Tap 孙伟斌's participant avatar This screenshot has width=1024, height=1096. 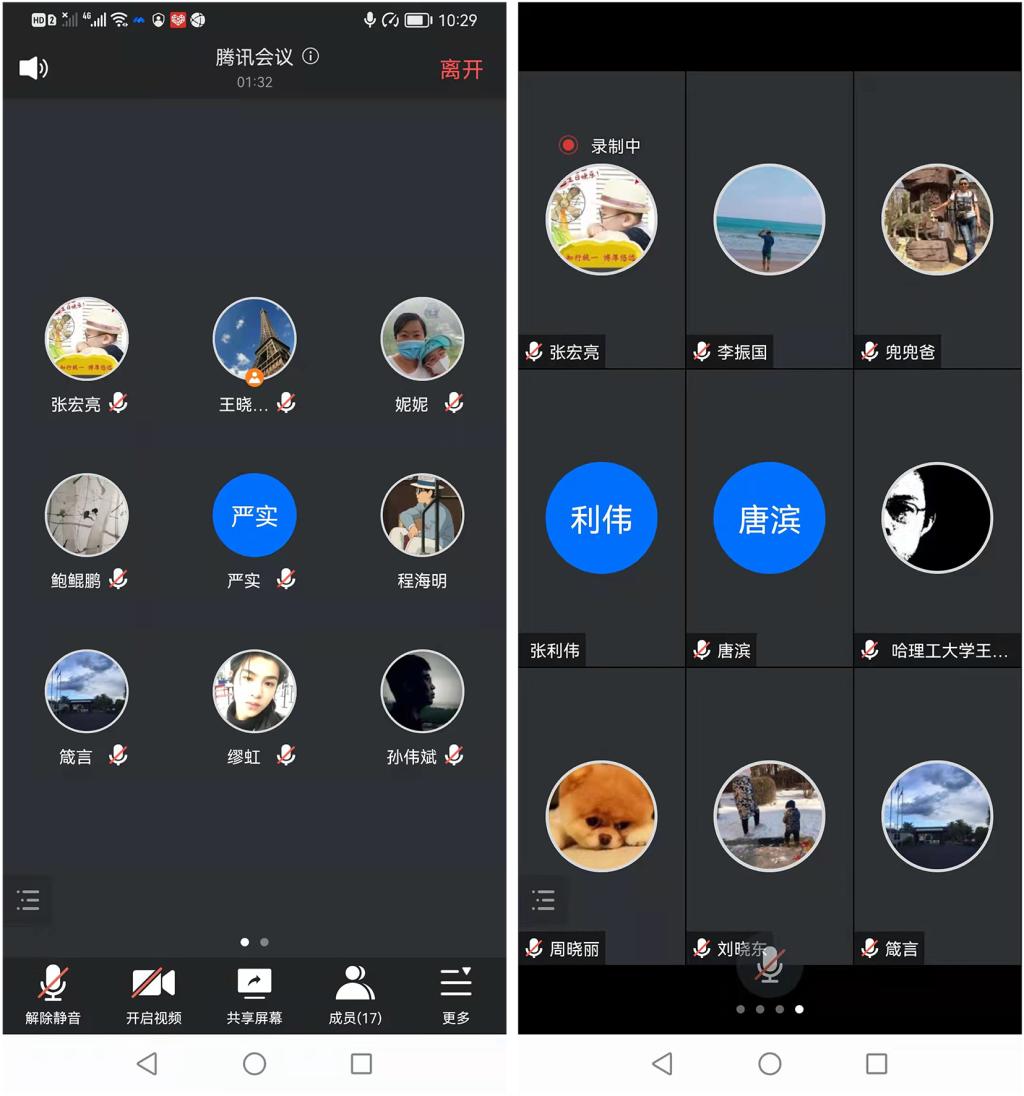tap(422, 691)
